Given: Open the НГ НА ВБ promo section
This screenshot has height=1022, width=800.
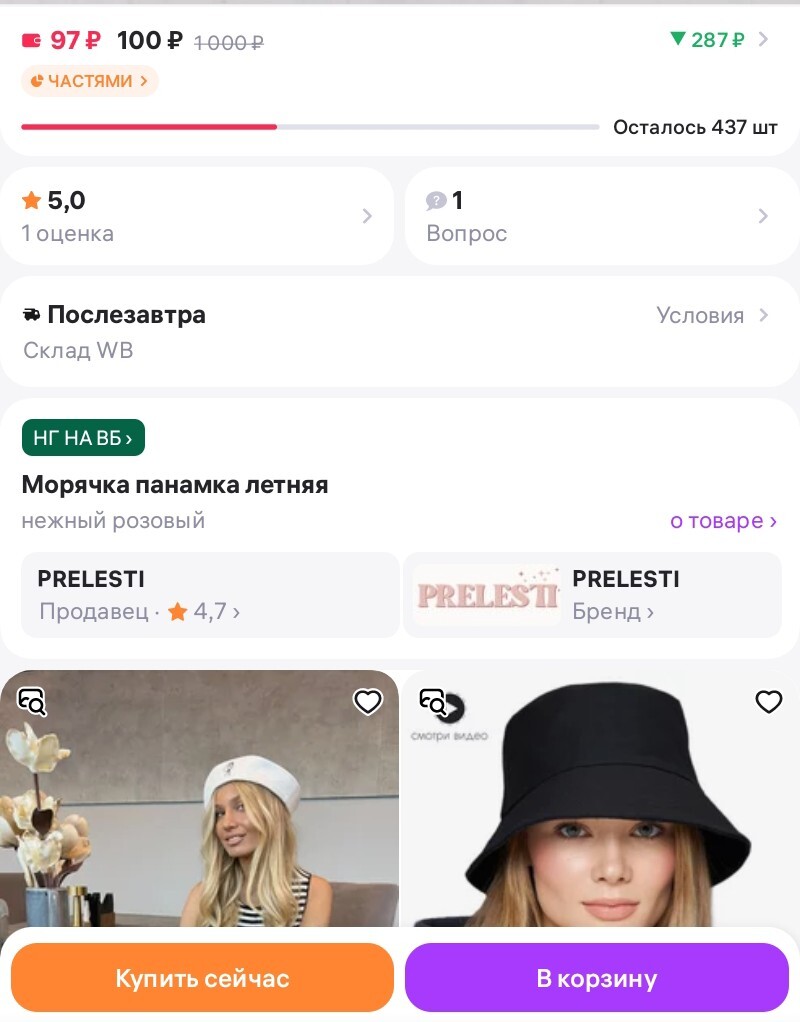Looking at the screenshot, I should point(83,437).
